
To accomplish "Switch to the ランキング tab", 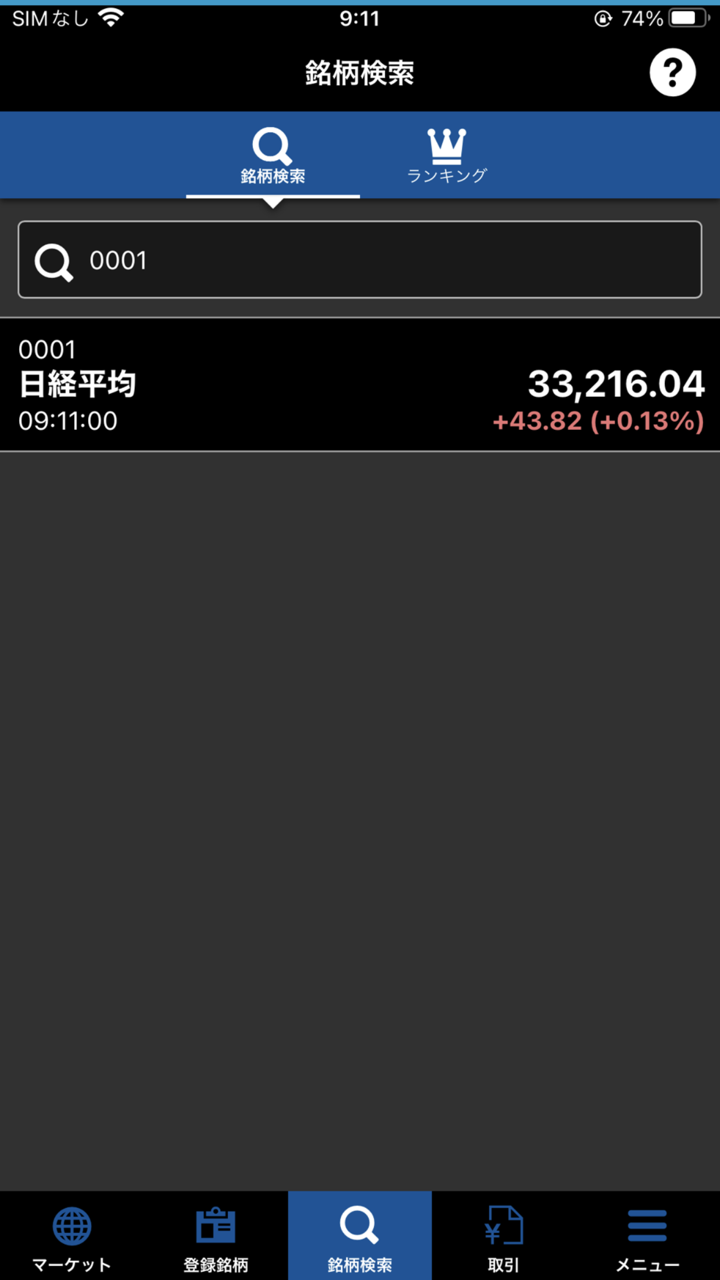I will 447,156.
